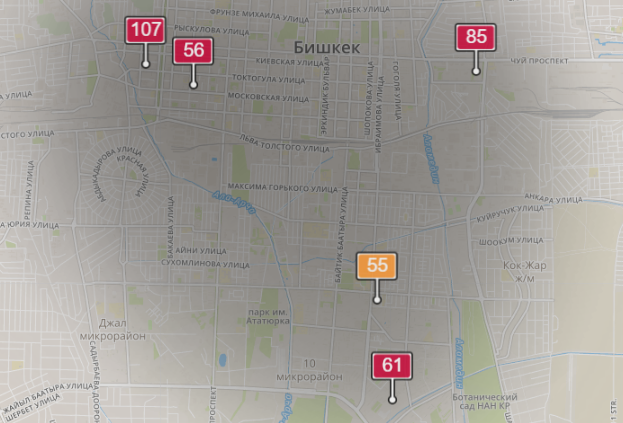Tap the red marker with value 85

[x=476, y=38]
